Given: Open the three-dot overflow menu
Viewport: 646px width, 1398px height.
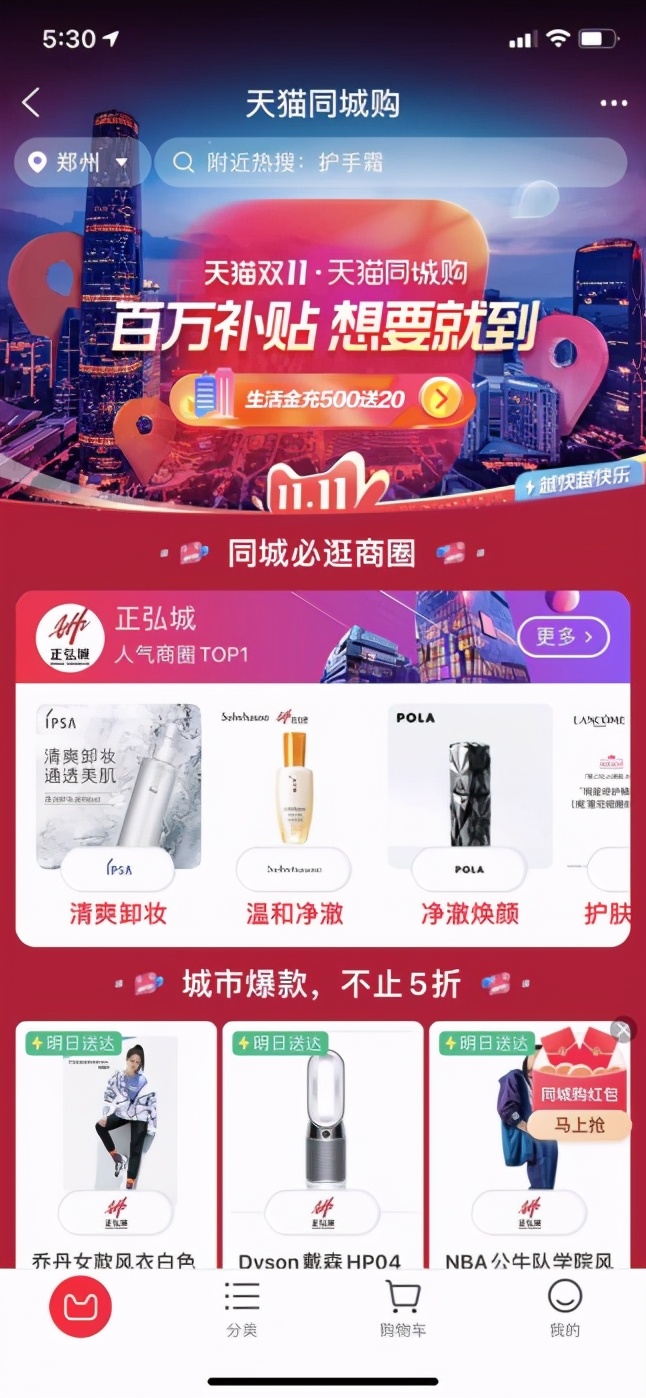Looking at the screenshot, I should pyautogui.click(x=612, y=103).
